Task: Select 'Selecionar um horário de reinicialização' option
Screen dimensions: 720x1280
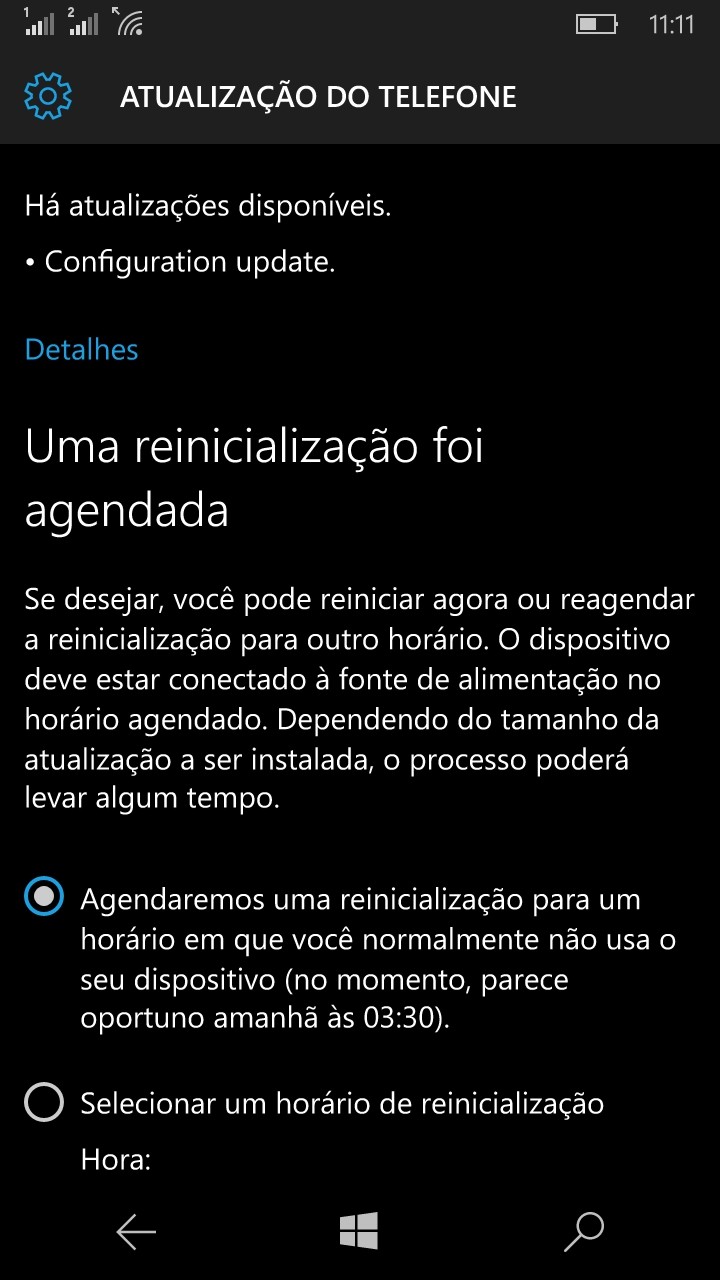Action: (45, 1103)
